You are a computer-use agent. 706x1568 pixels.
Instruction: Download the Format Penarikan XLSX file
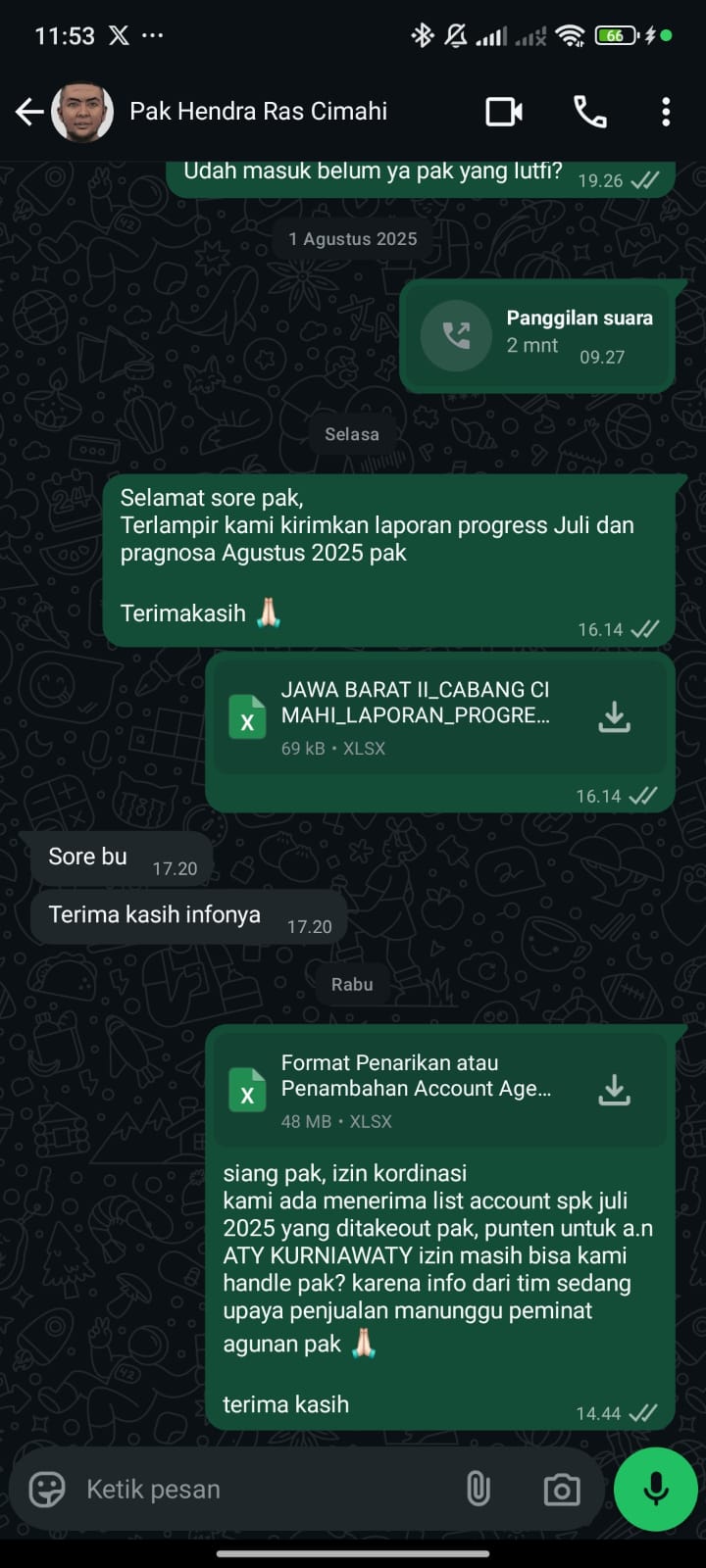pyautogui.click(x=614, y=1090)
